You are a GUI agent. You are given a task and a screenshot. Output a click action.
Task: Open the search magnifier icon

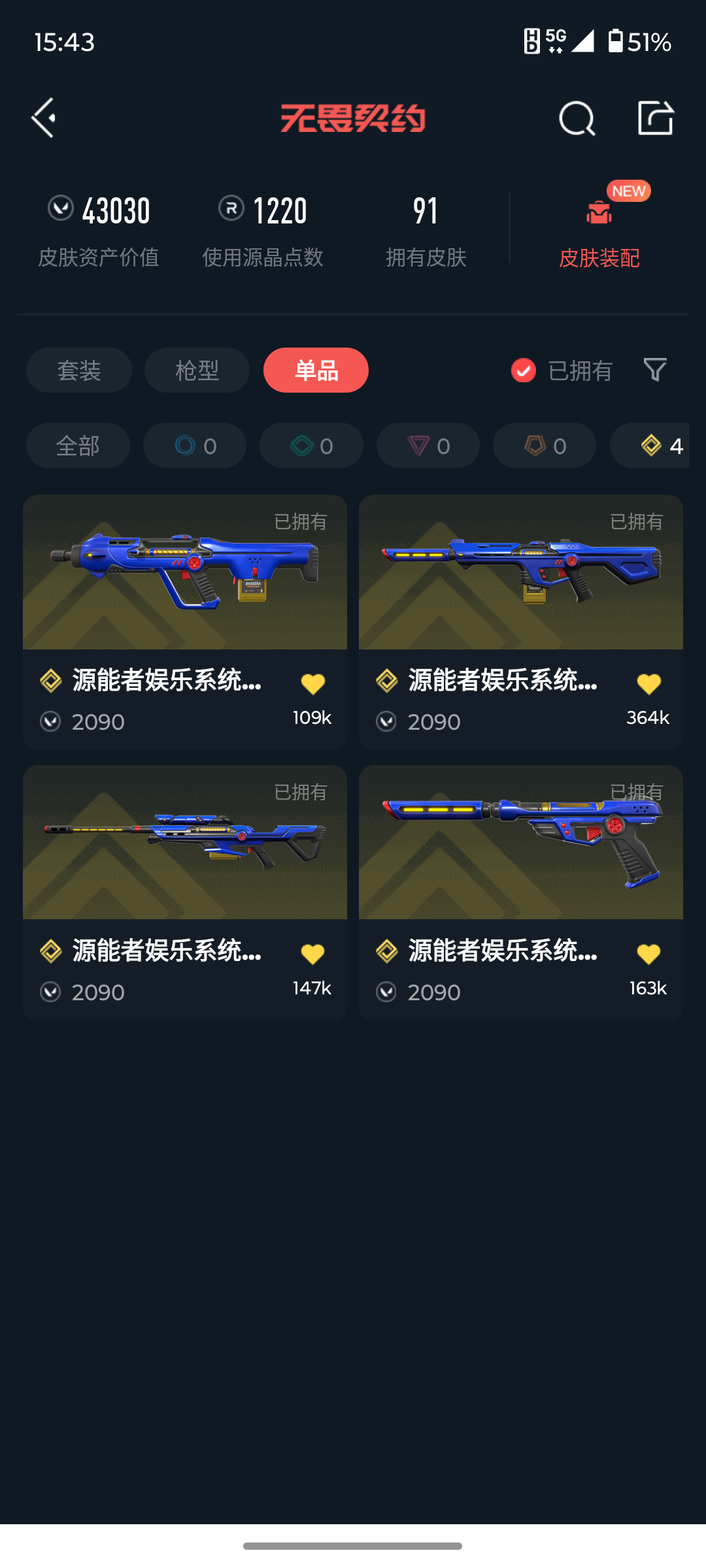(x=577, y=118)
